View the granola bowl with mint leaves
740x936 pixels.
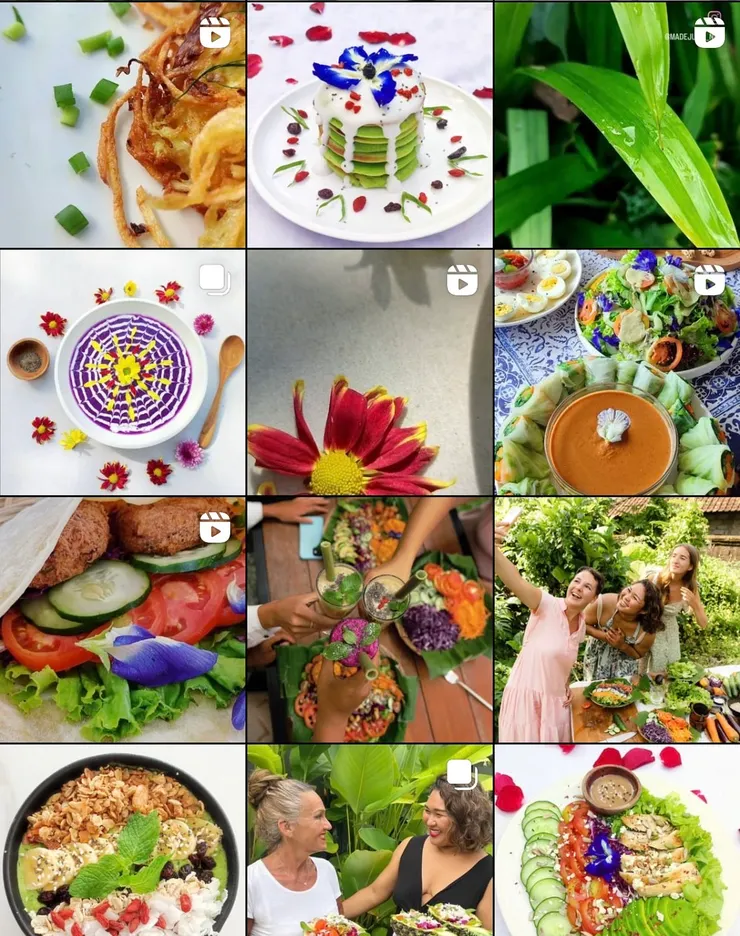point(123,842)
